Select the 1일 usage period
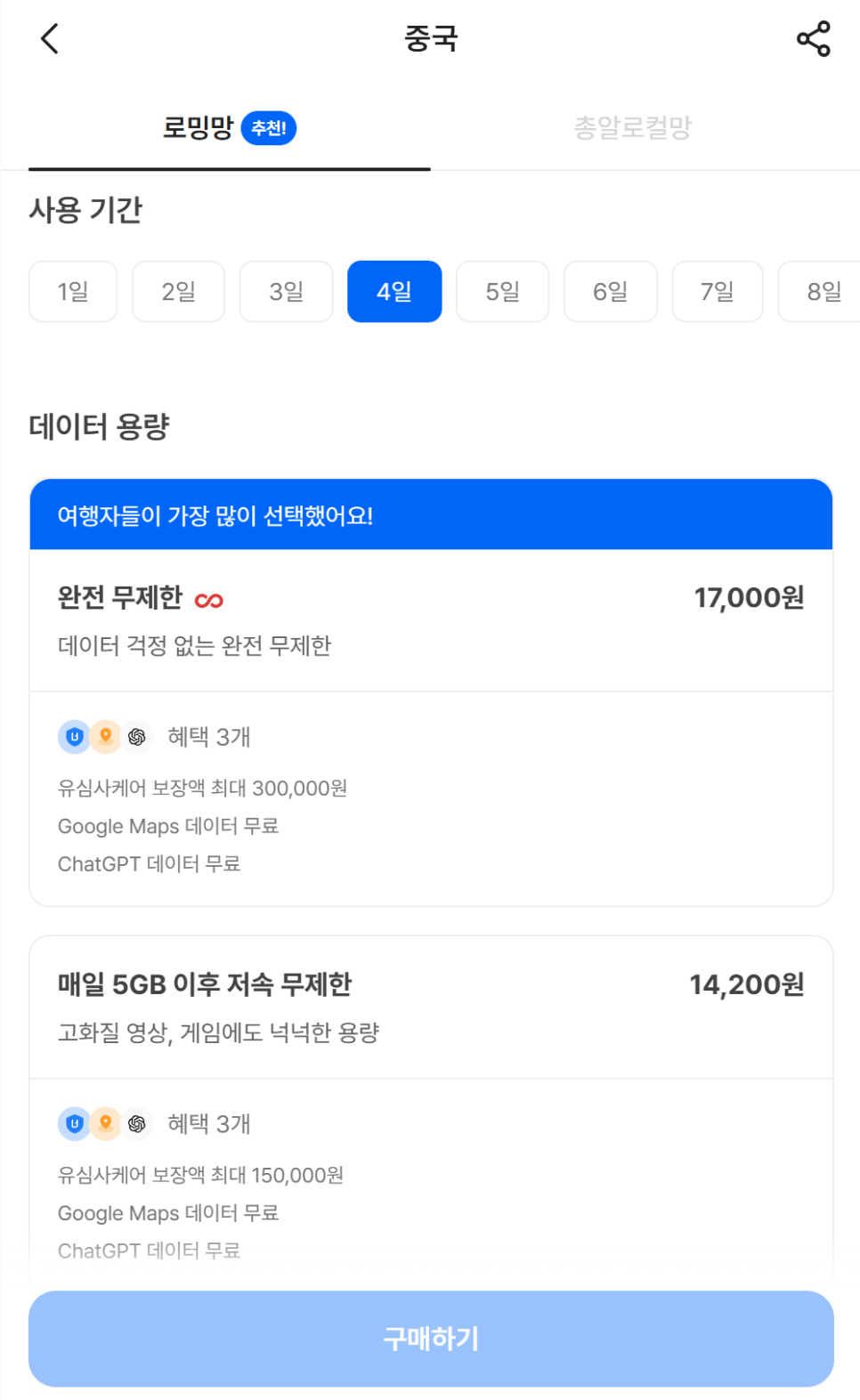The height and width of the screenshot is (1400, 860). click(x=73, y=291)
